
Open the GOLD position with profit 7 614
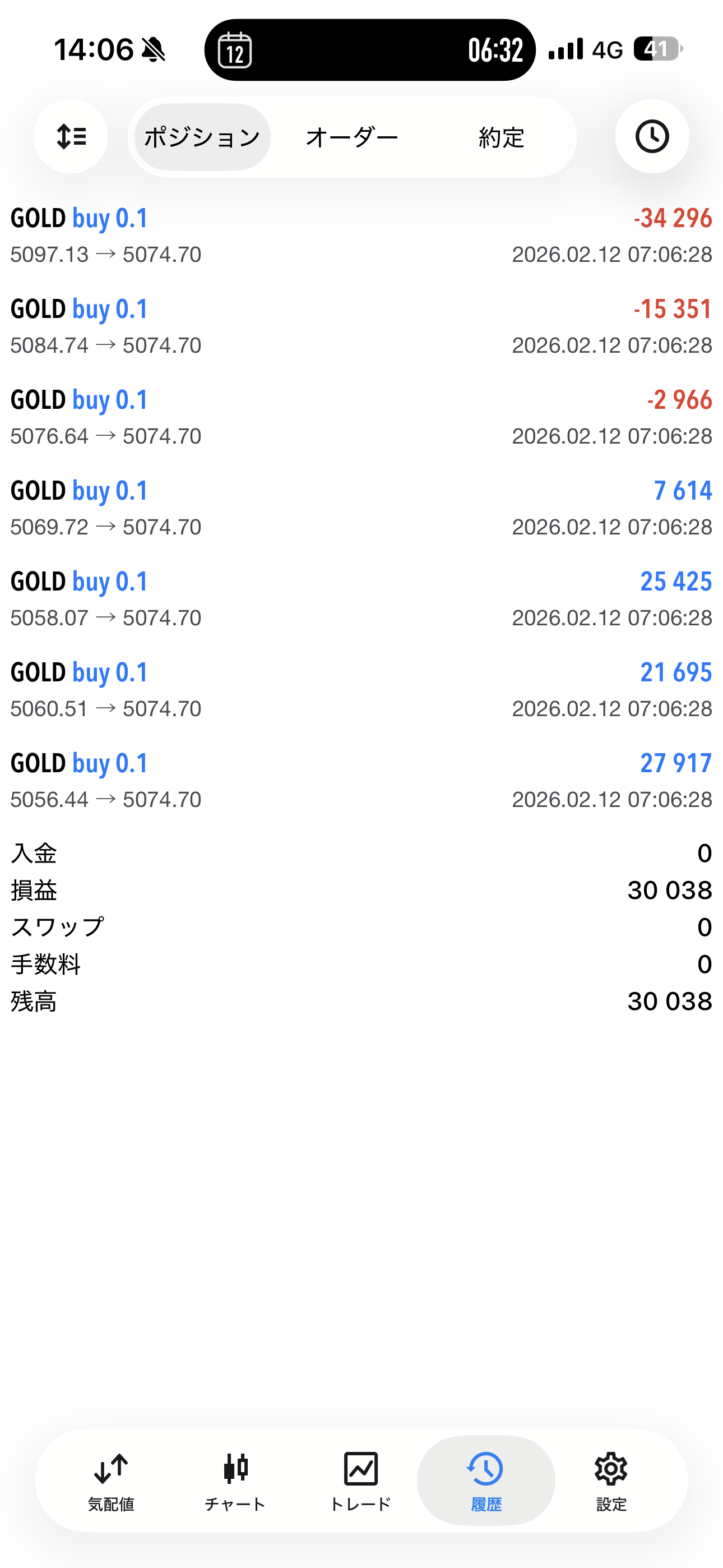click(x=361, y=508)
